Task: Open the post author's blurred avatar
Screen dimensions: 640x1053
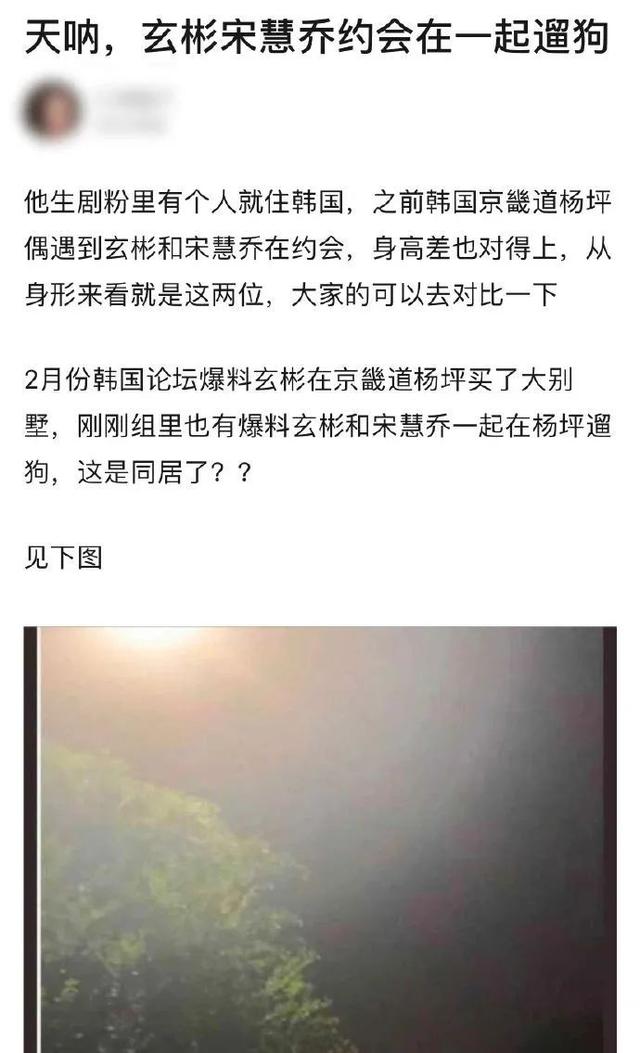Action: pyautogui.click(x=52, y=110)
